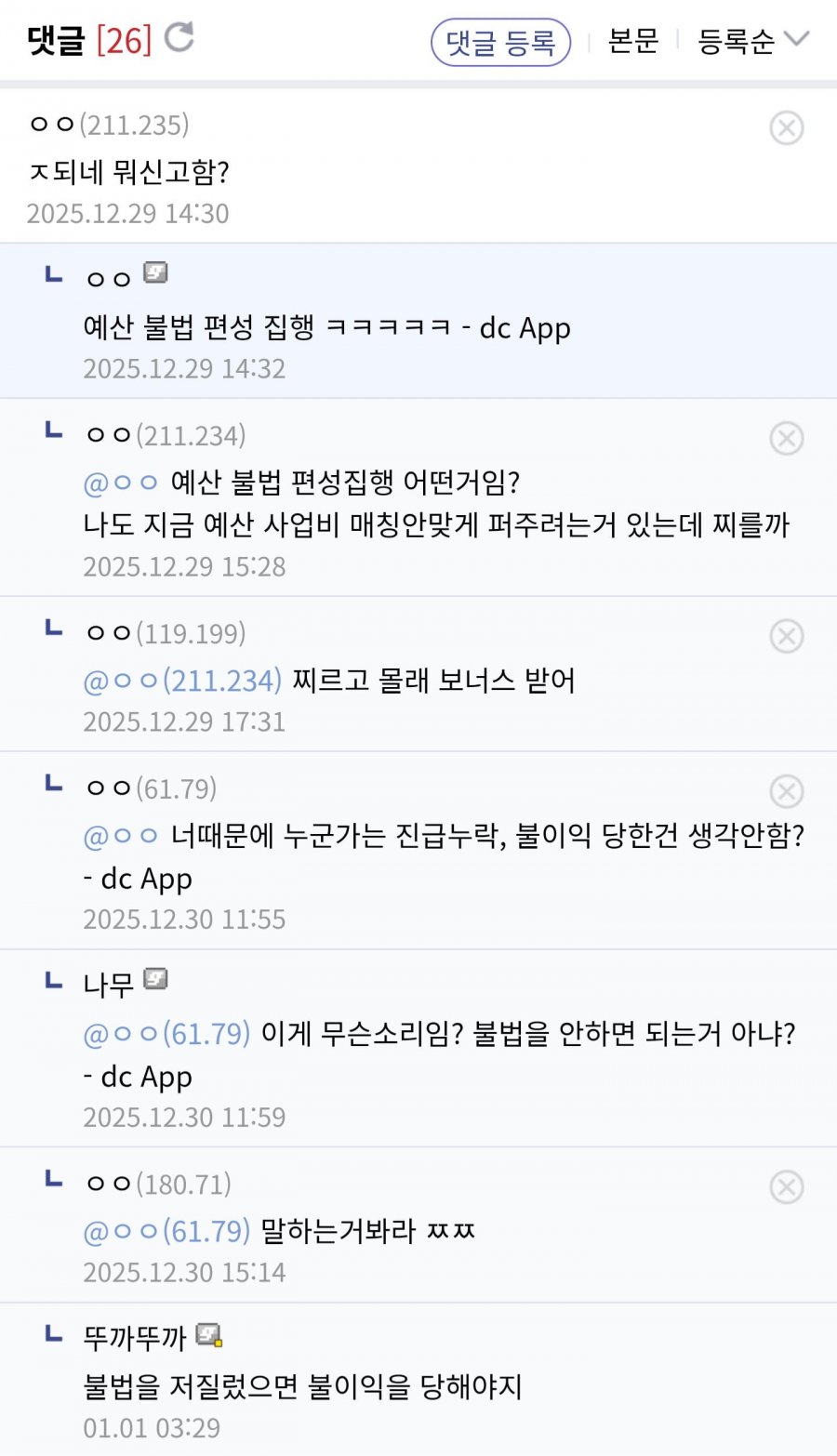837x1456 pixels.
Task: Open 뚜까뚜까's gallog profile icon
Action: (209, 1336)
